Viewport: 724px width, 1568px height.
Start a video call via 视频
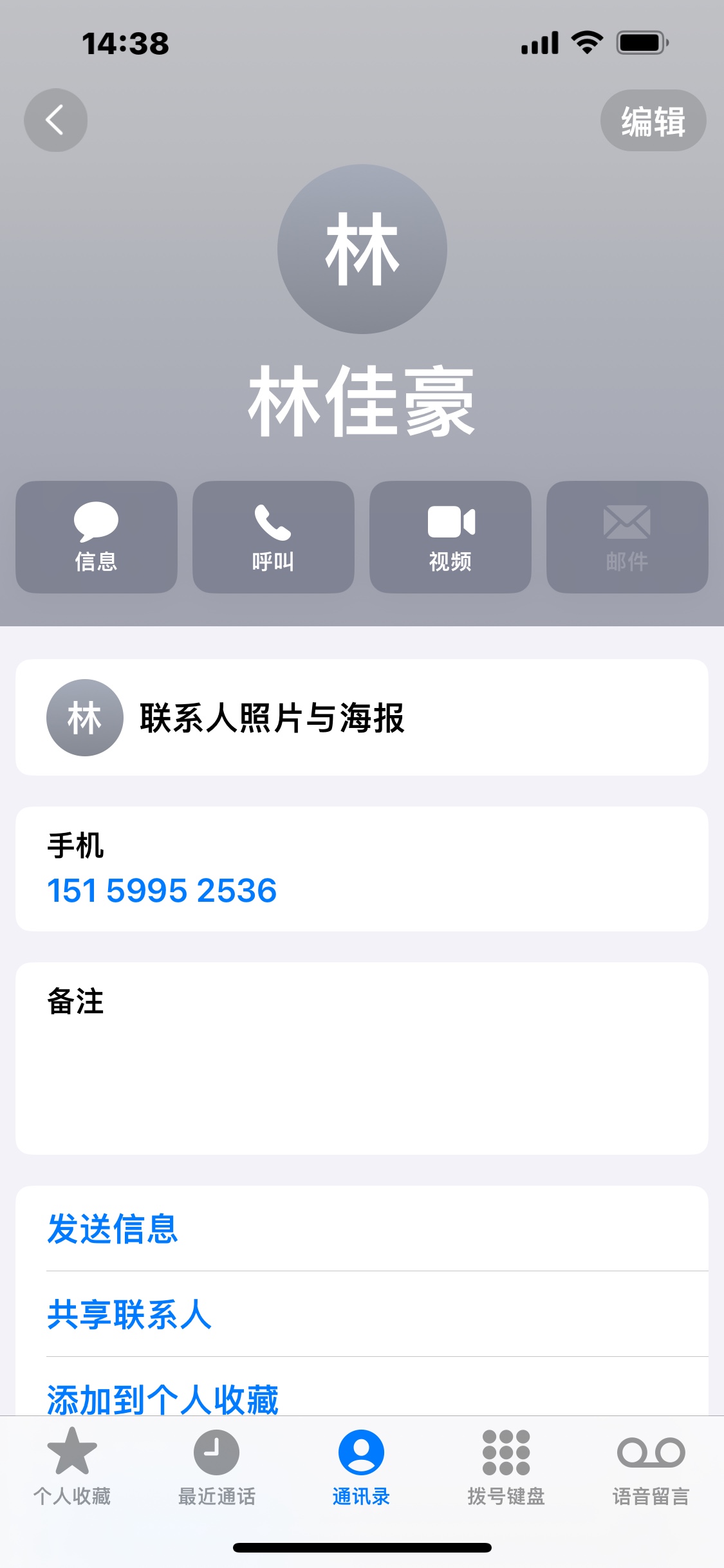[450, 537]
